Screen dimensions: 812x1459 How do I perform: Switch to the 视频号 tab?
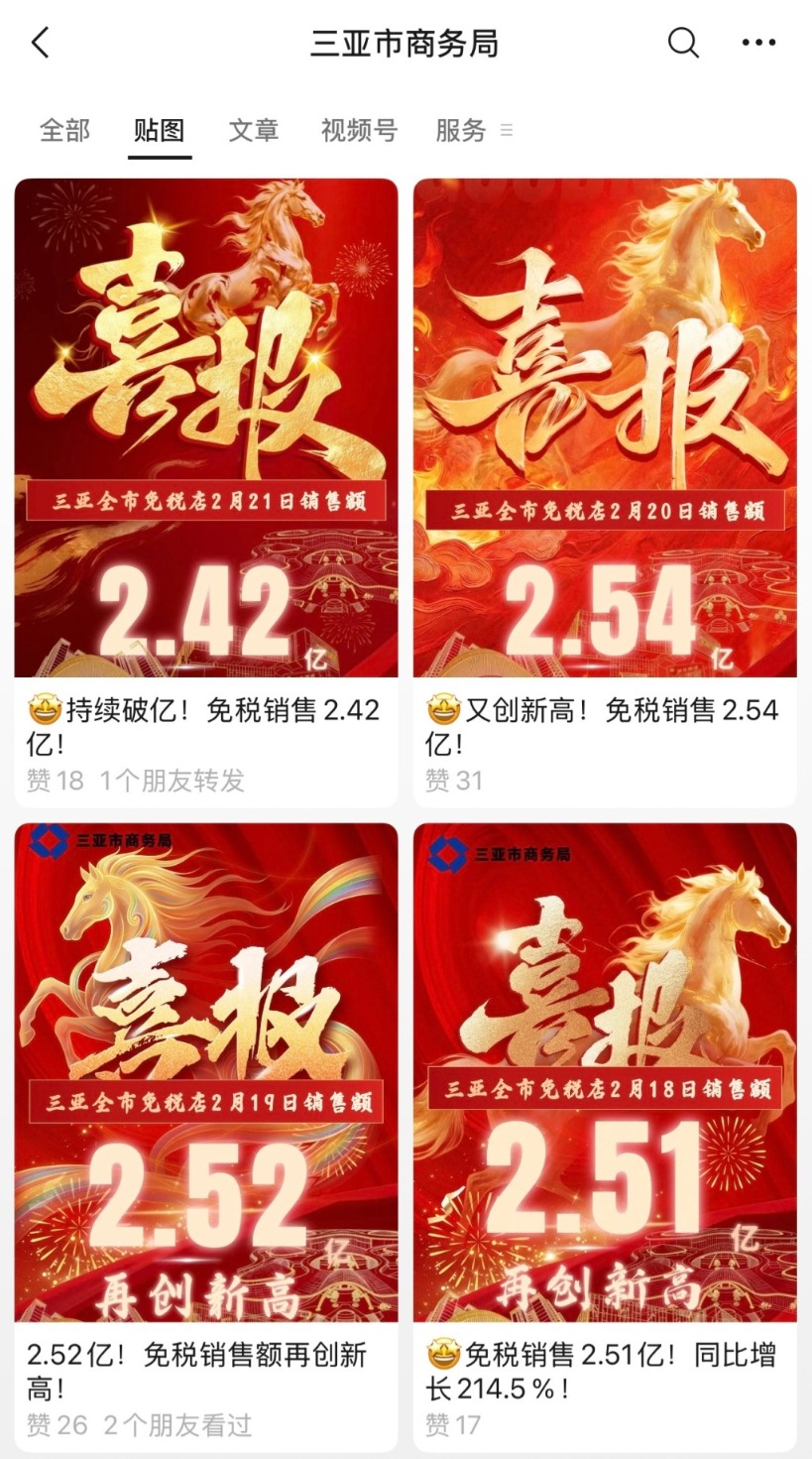[359, 129]
